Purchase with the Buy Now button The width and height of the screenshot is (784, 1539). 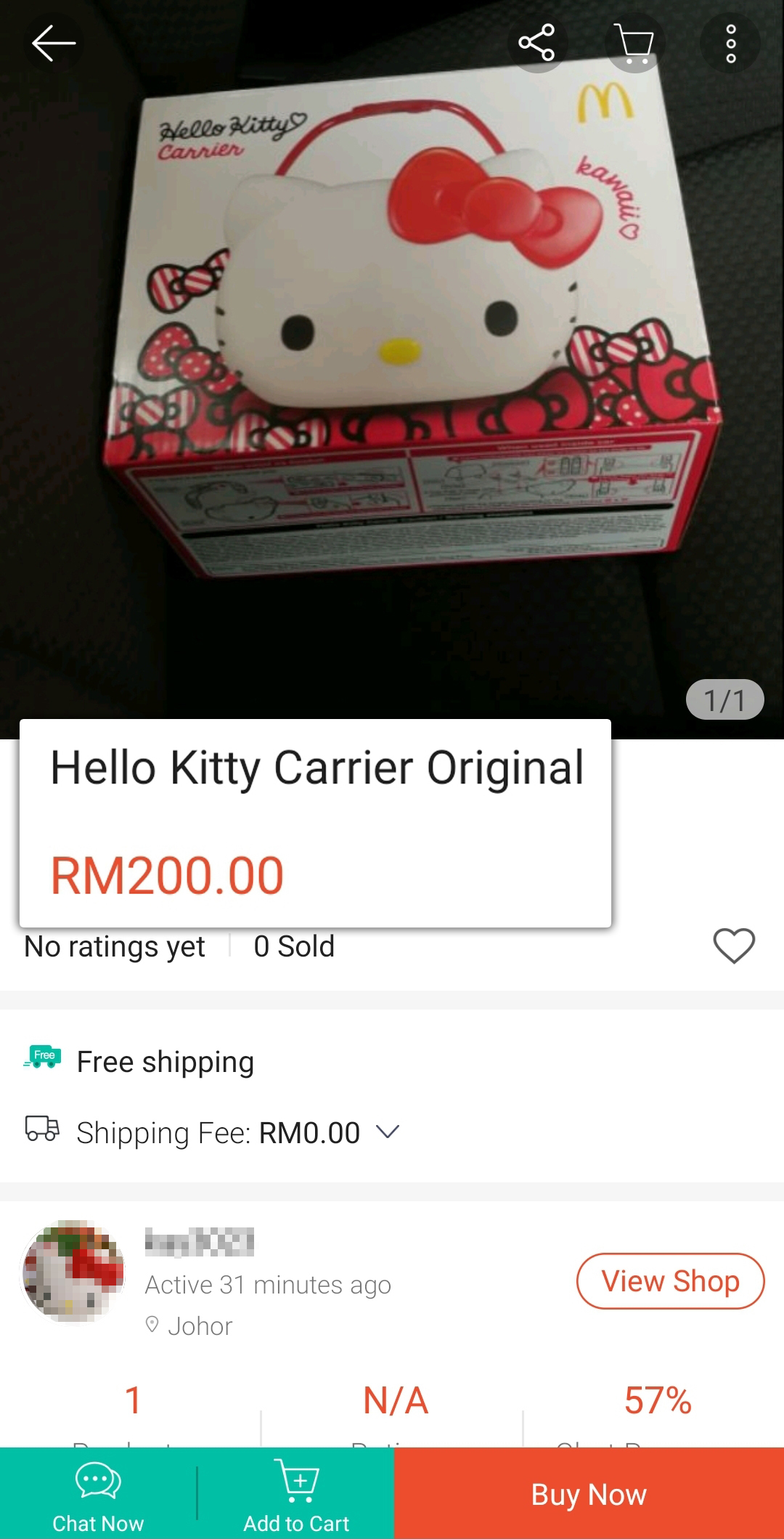pos(589,1493)
